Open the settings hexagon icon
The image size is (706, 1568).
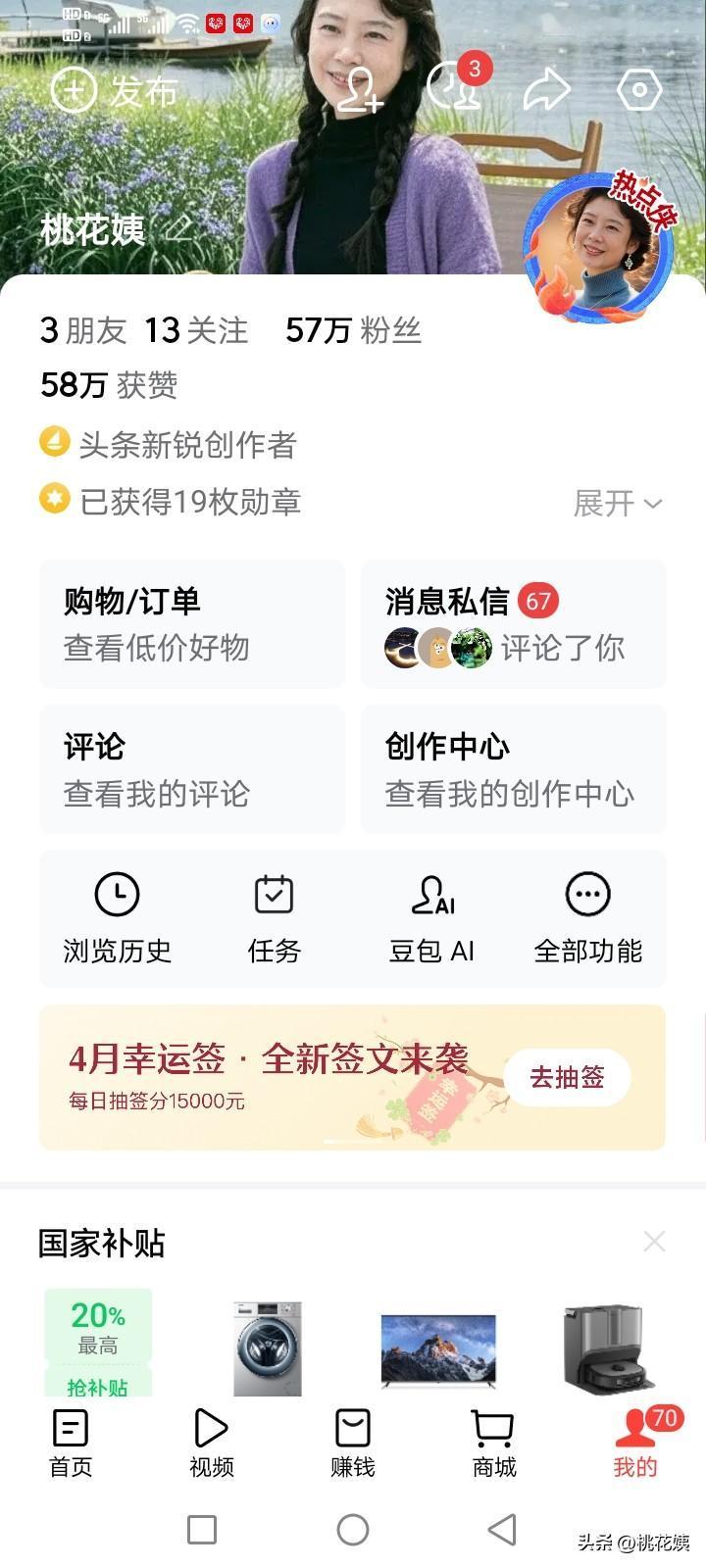pyautogui.click(x=639, y=90)
